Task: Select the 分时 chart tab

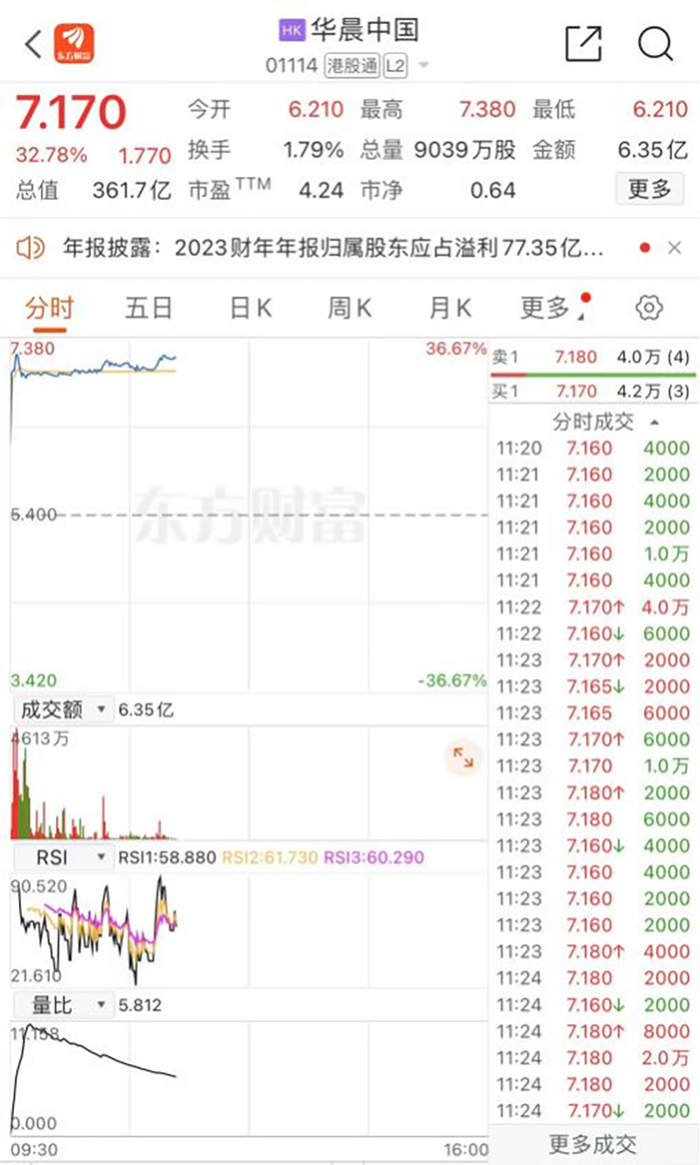Action: coord(49,308)
